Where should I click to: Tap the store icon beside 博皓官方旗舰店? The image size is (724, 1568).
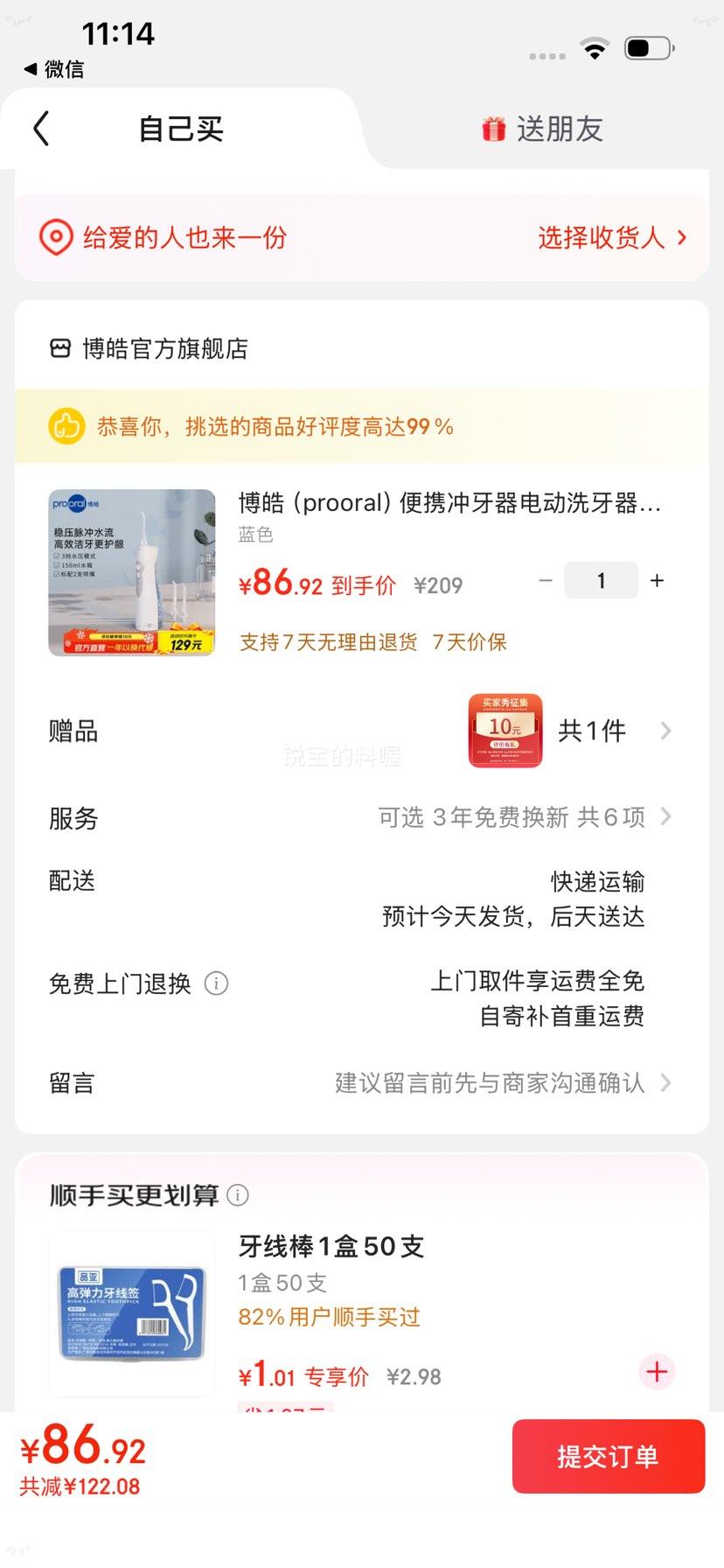(x=59, y=347)
